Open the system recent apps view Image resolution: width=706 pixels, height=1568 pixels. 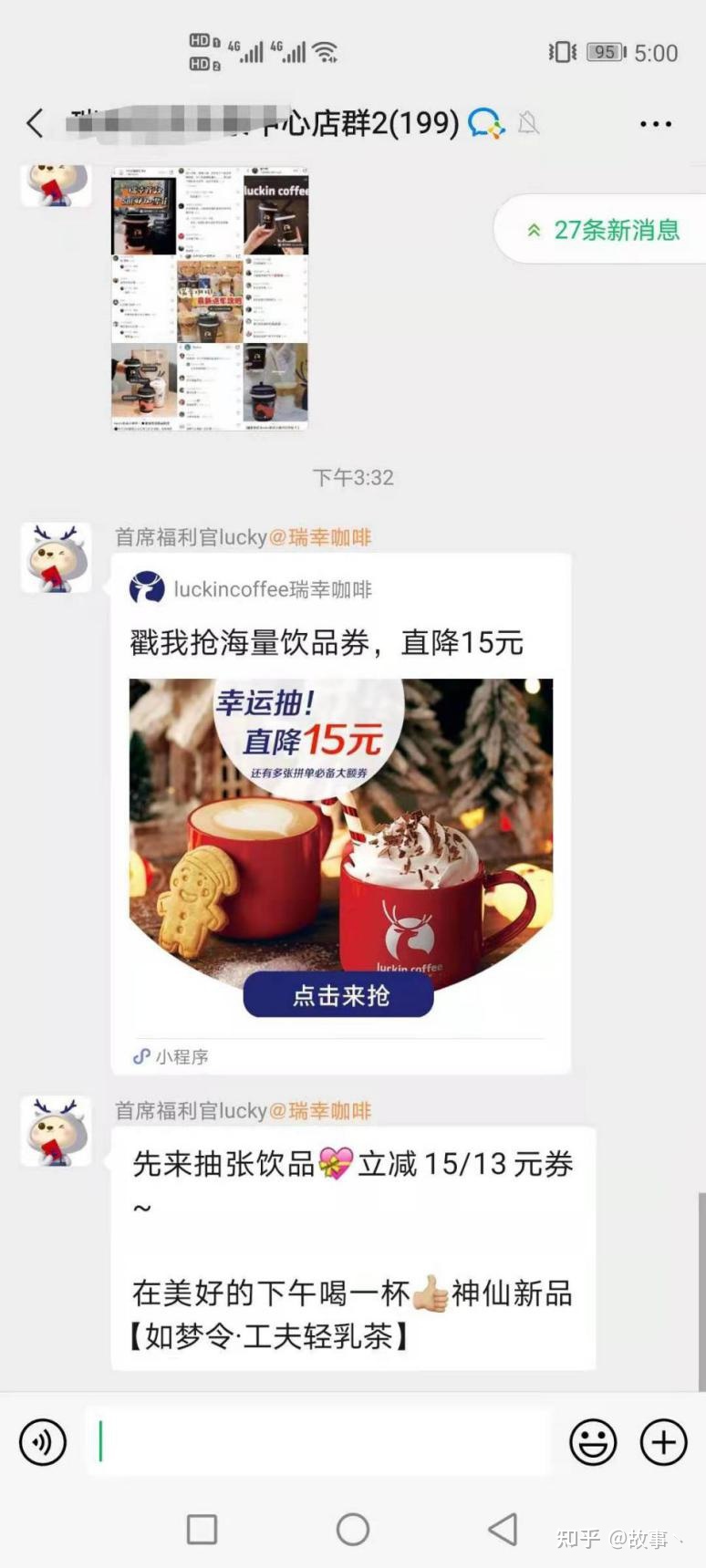tap(202, 1529)
